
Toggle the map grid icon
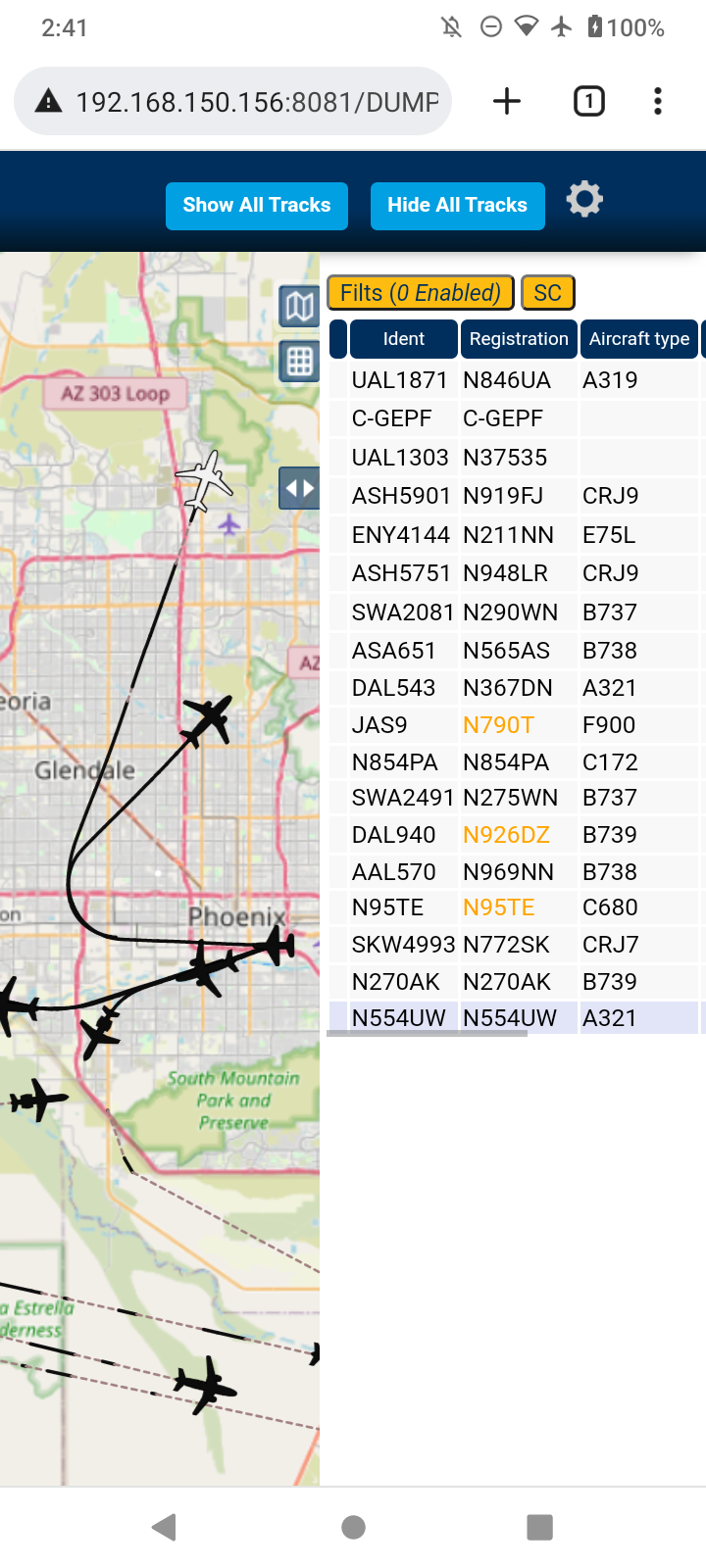click(x=299, y=362)
